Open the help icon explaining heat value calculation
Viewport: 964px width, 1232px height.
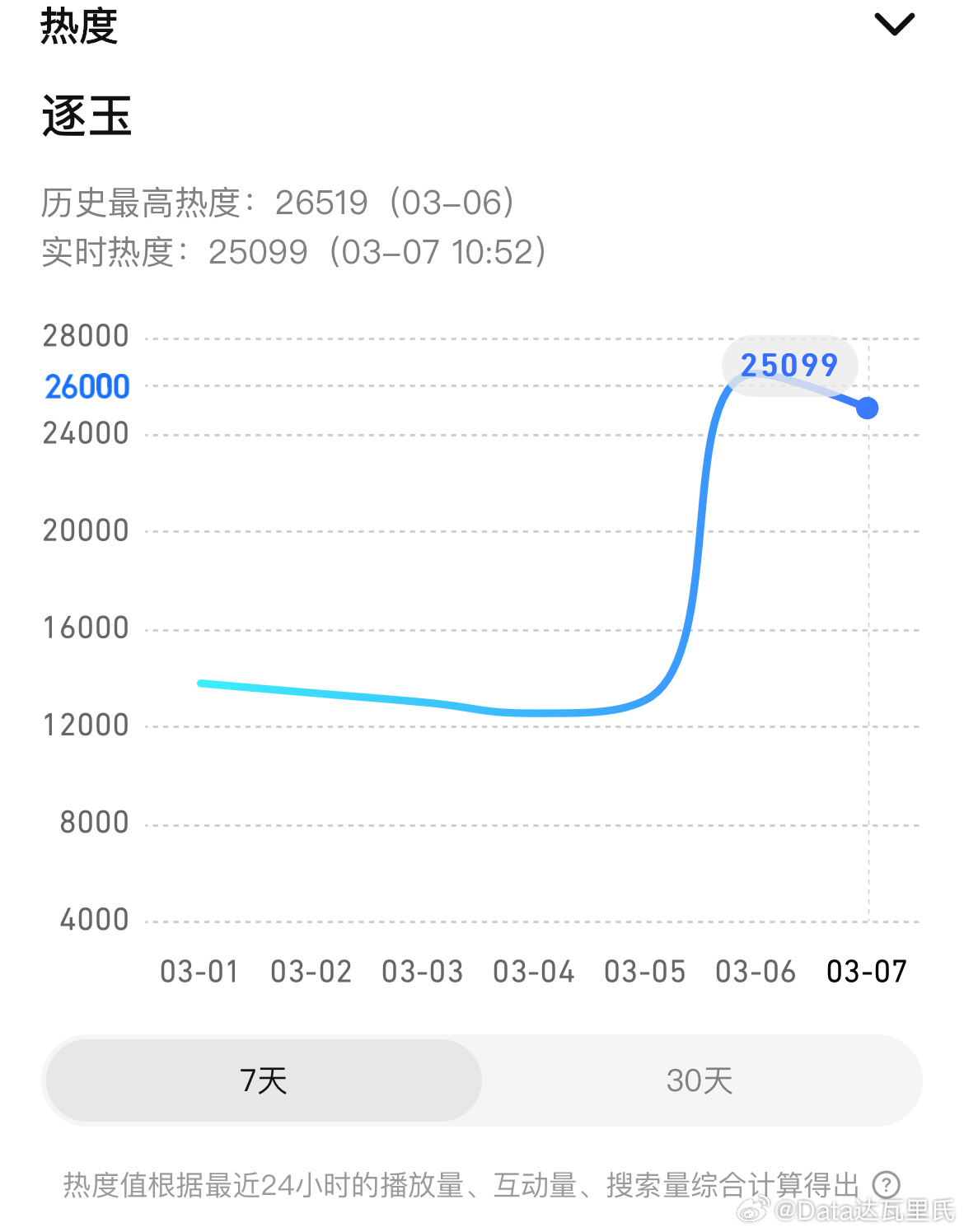[888, 1184]
